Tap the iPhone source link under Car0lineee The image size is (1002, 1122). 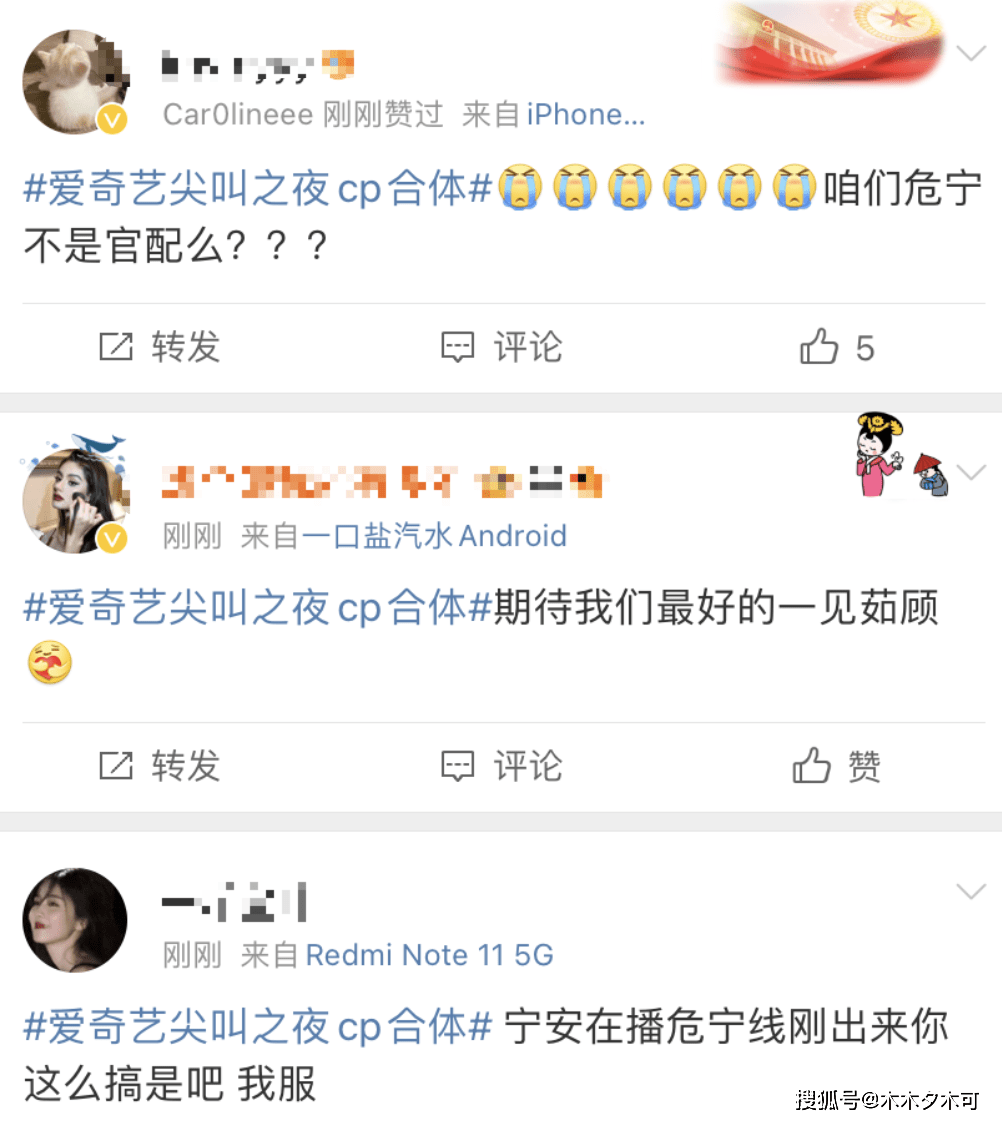tap(585, 115)
